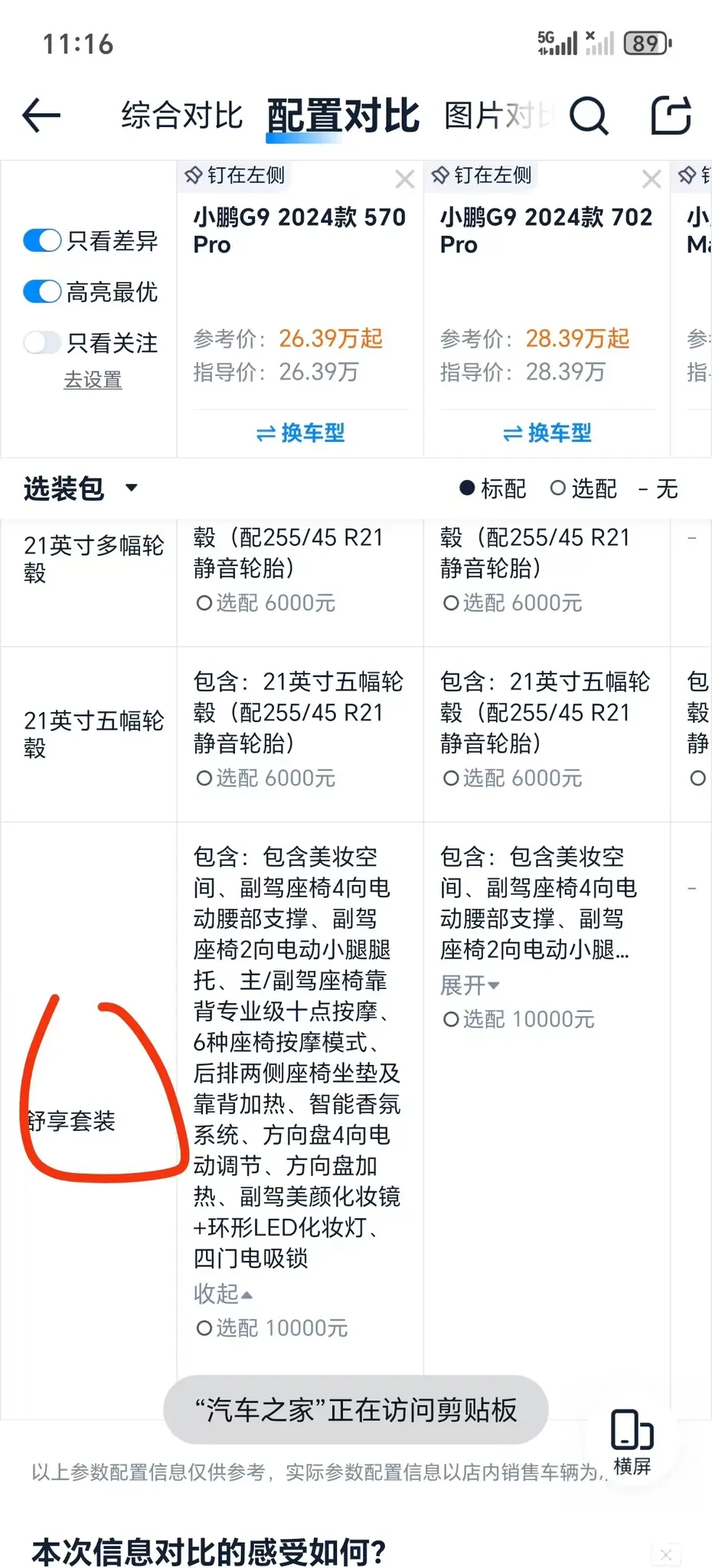Pin the G9 570 Pro column left
The width and height of the screenshot is (712, 1568).
pyautogui.click(x=235, y=175)
